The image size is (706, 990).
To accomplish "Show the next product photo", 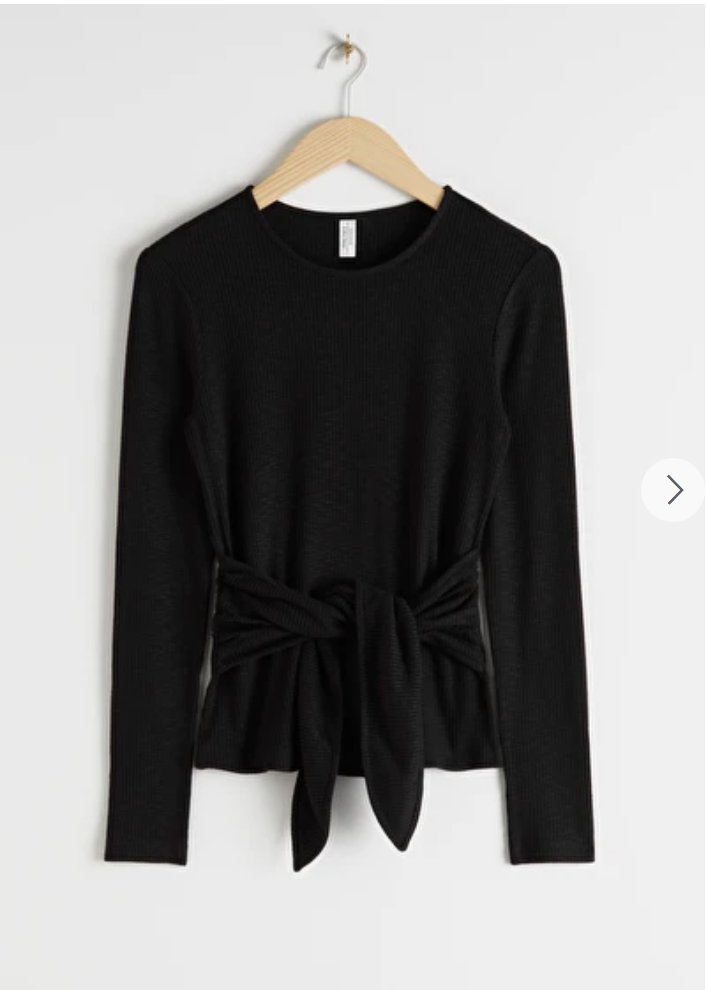I will [x=673, y=490].
